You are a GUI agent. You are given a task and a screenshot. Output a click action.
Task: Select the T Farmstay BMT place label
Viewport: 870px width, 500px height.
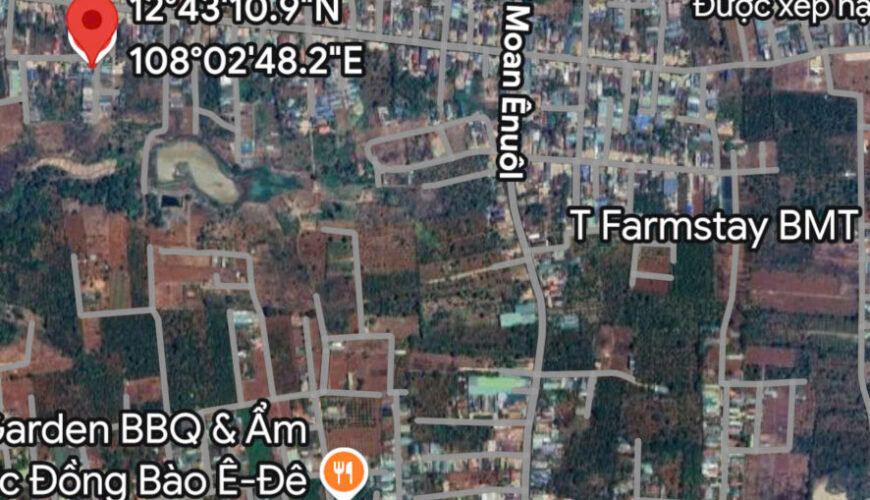[714, 224]
